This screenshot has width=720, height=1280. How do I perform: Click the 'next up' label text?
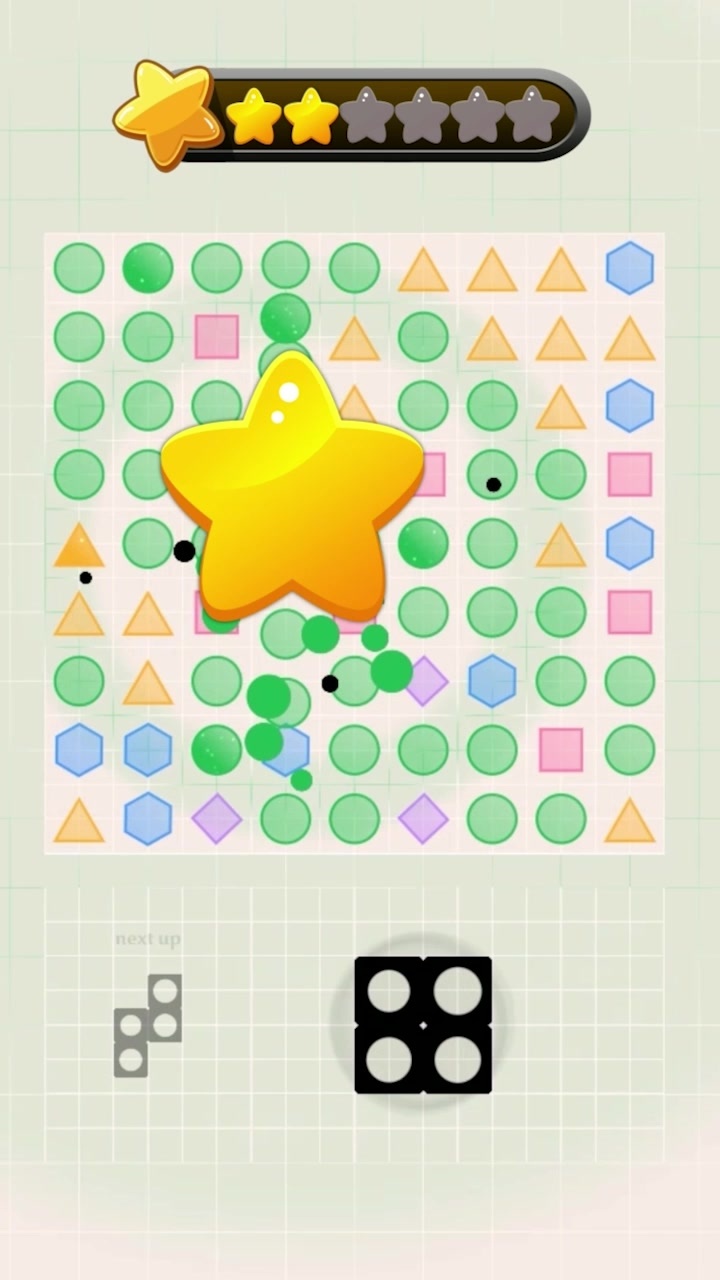[x=147, y=939]
